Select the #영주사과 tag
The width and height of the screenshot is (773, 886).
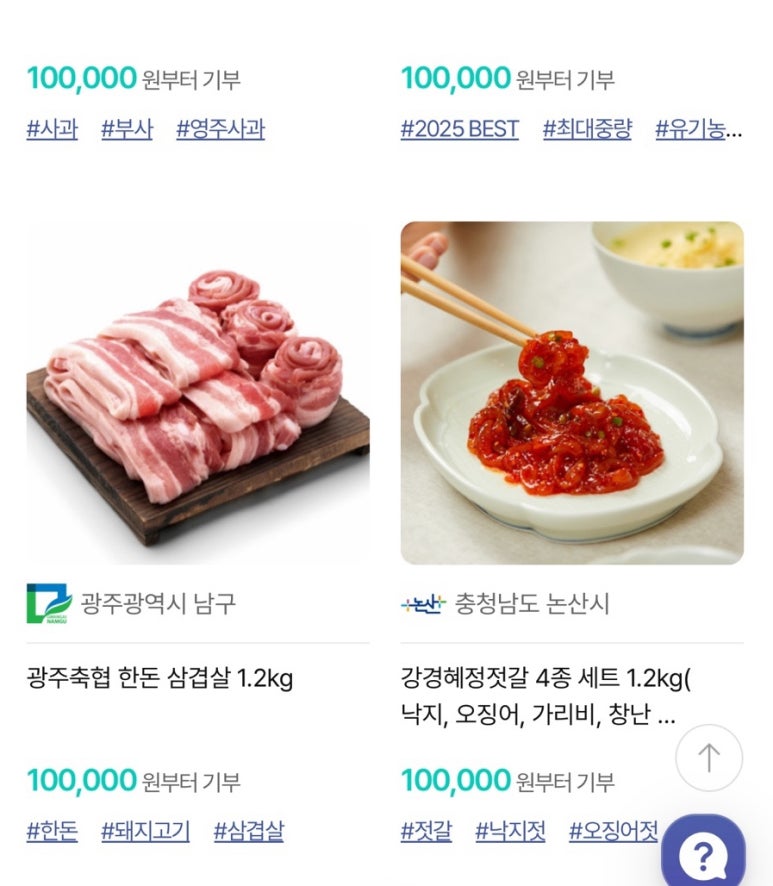click(x=220, y=129)
